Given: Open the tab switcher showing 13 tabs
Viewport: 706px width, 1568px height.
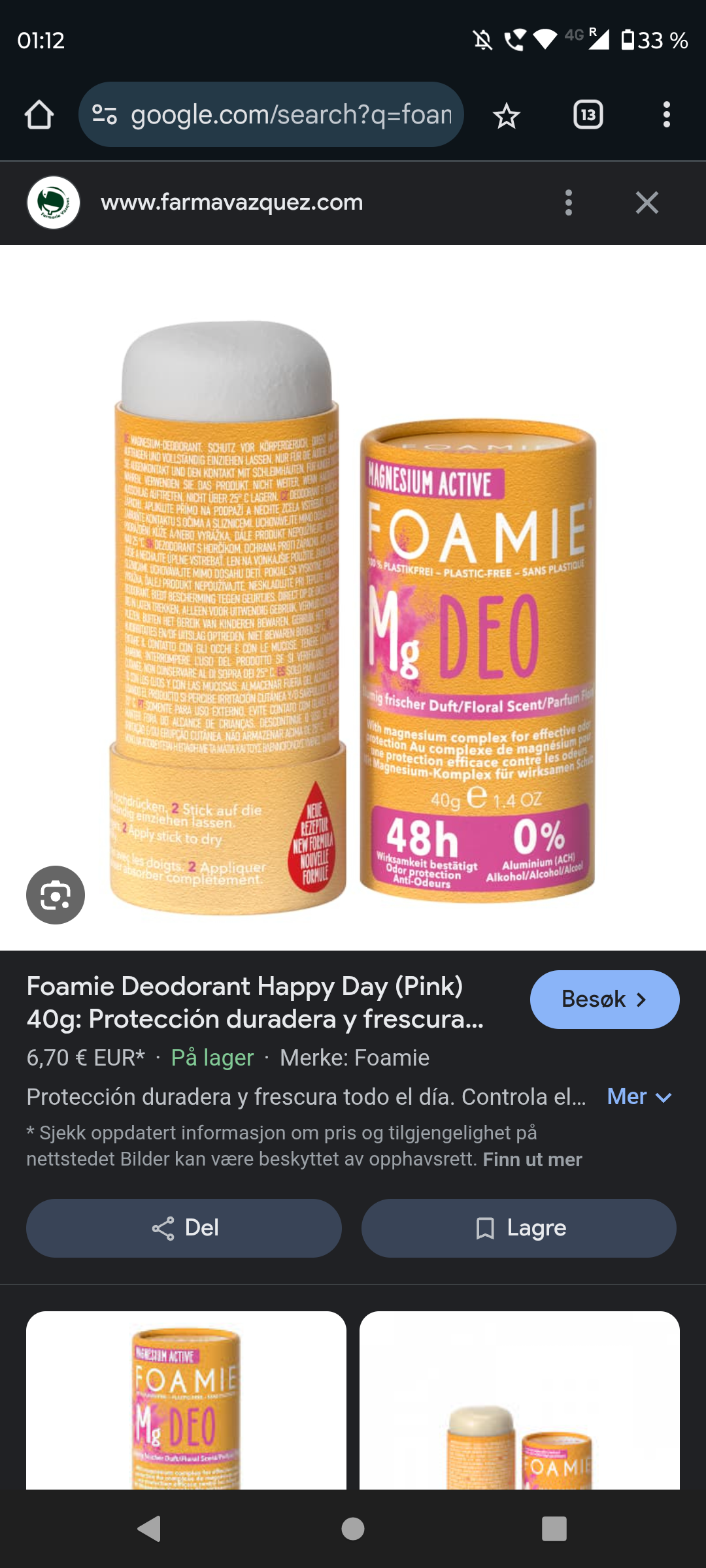Looking at the screenshot, I should click(x=588, y=115).
